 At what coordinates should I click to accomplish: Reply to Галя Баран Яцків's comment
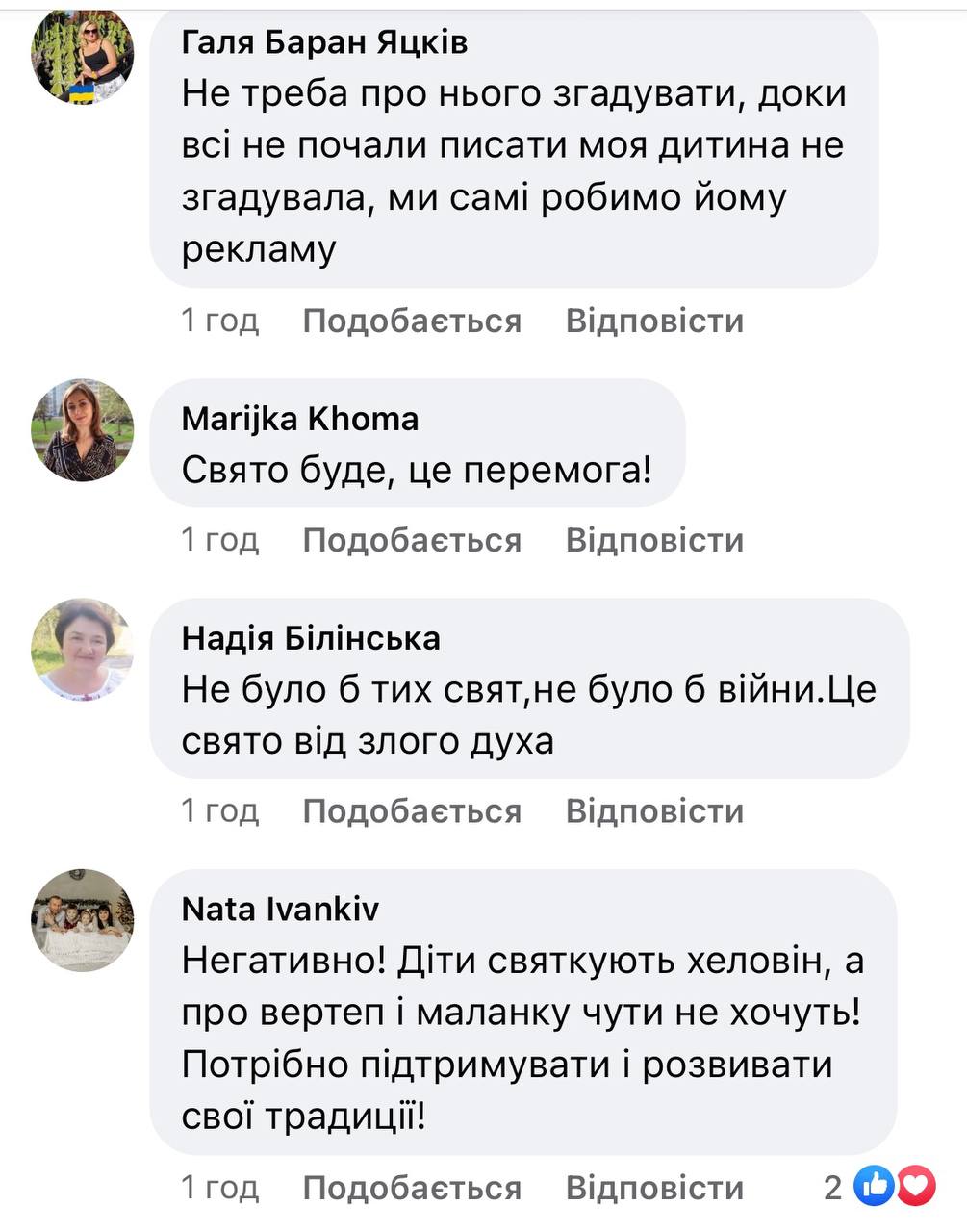654,321
